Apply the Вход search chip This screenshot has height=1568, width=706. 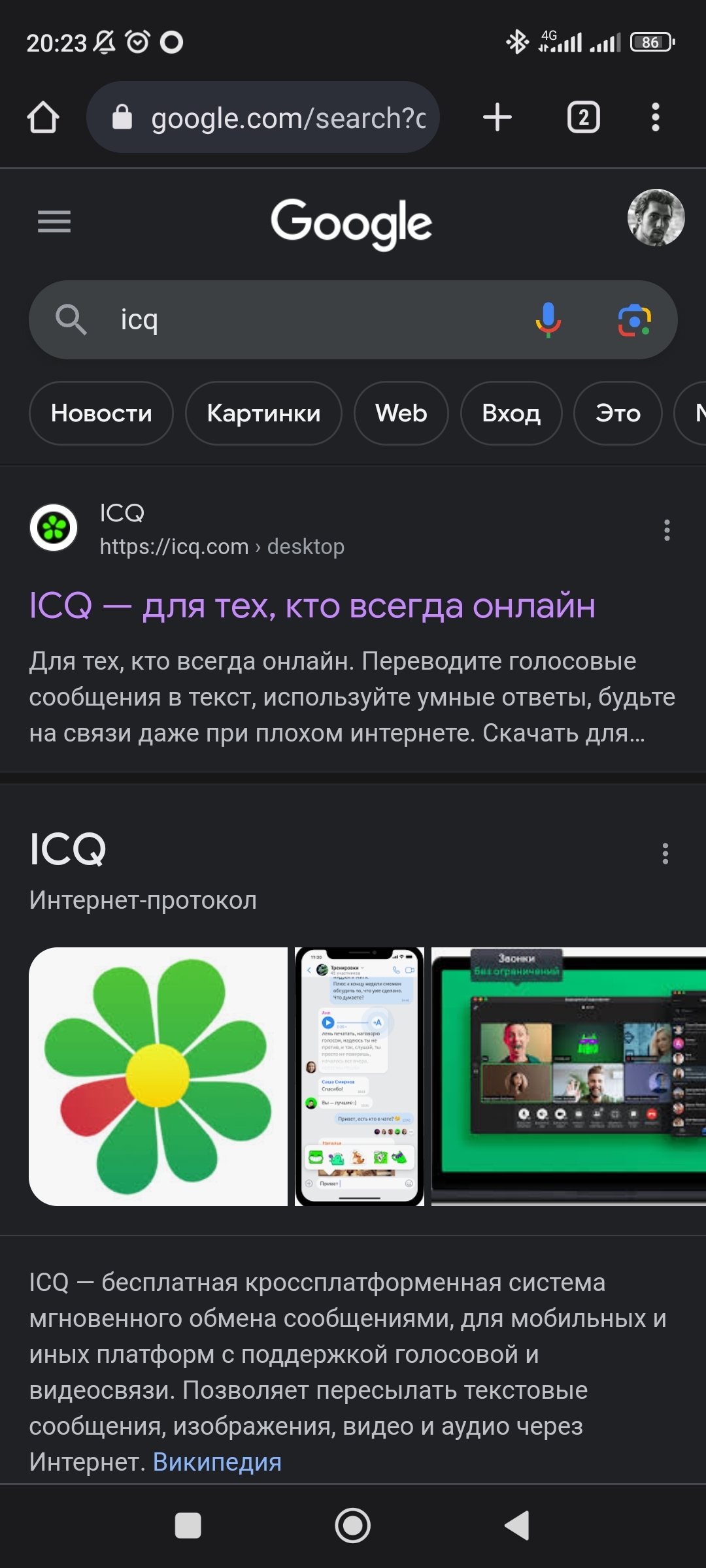(511, 414)
